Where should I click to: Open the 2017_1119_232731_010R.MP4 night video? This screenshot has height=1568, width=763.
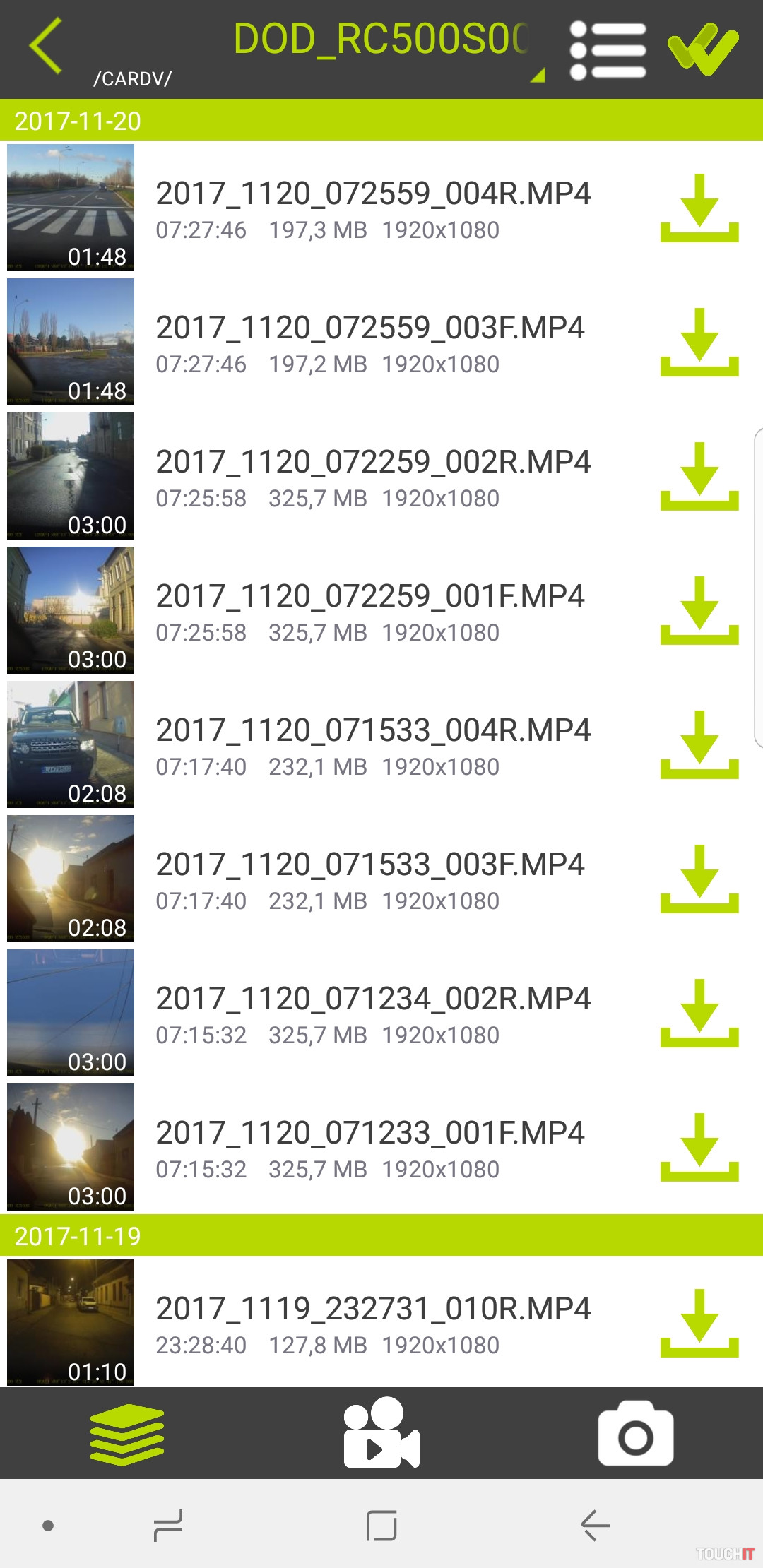(x=71, y=1323)
